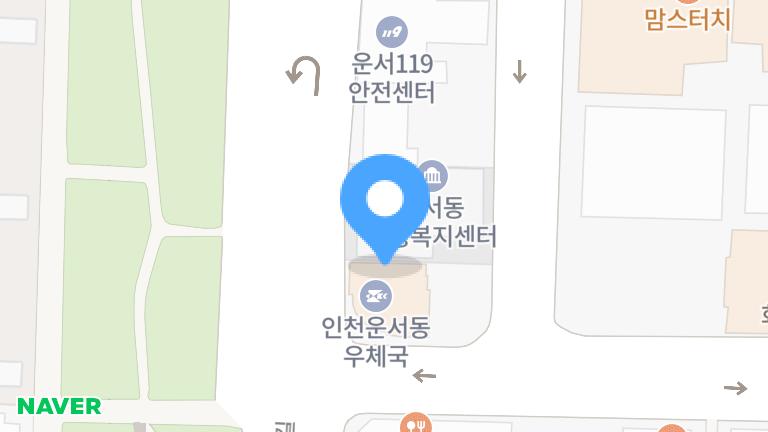Select the 맘스터치 place label

tap(688, 19)
